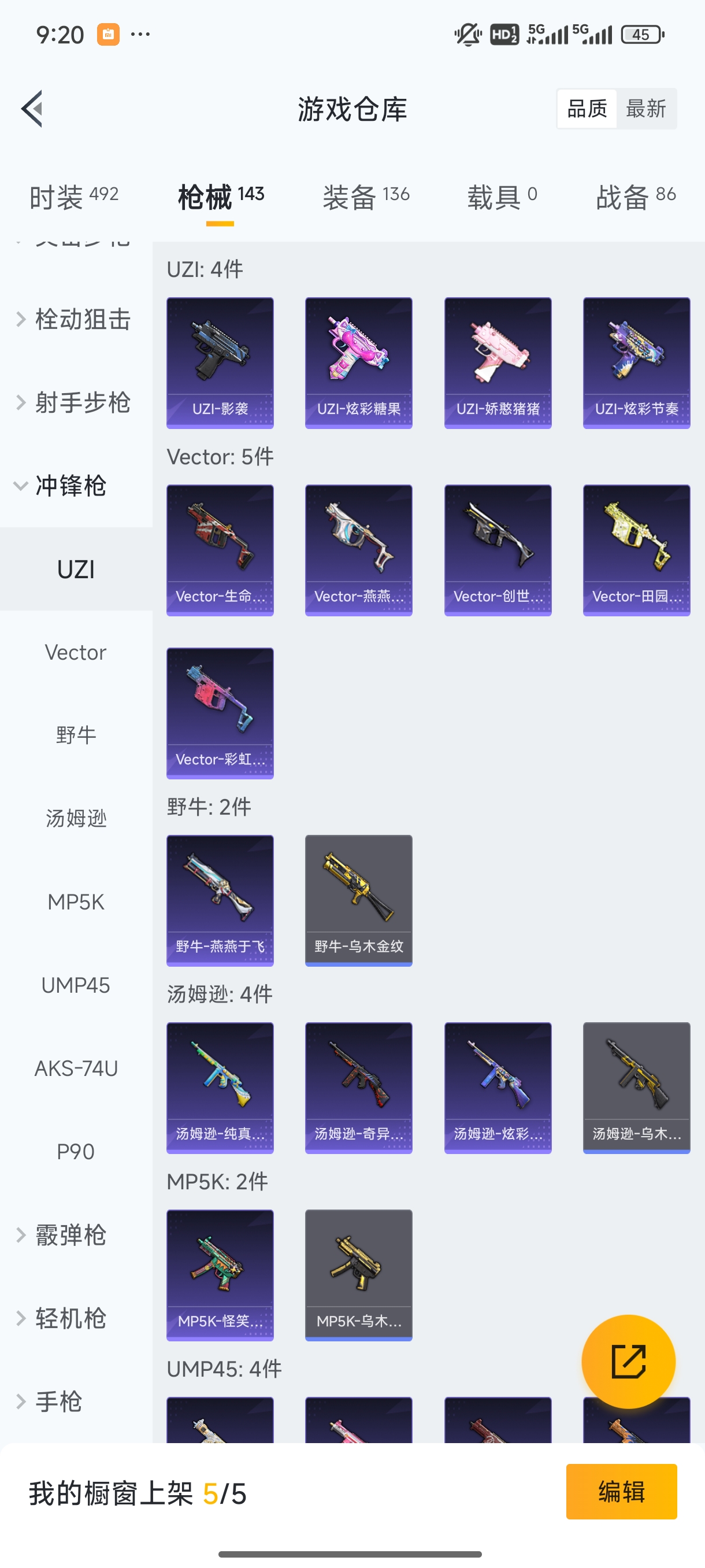
Task: Sort by 最新
Action: 645,109
